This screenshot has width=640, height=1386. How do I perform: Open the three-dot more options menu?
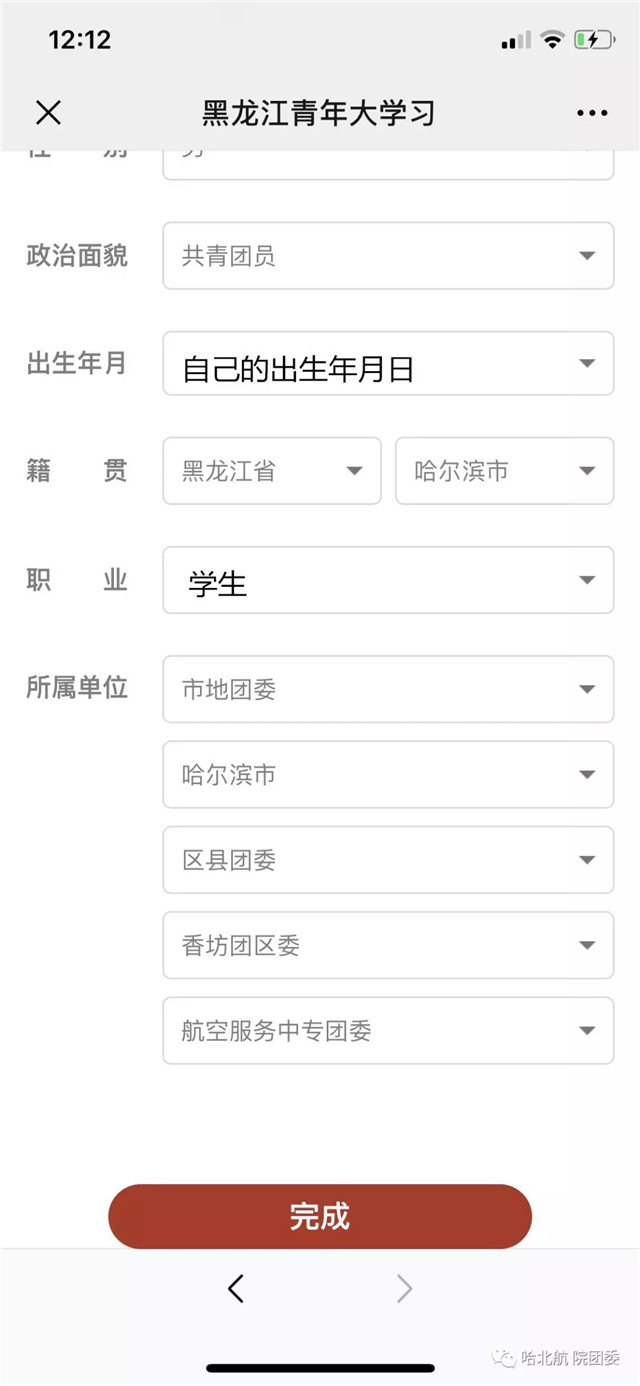(592, 113)
